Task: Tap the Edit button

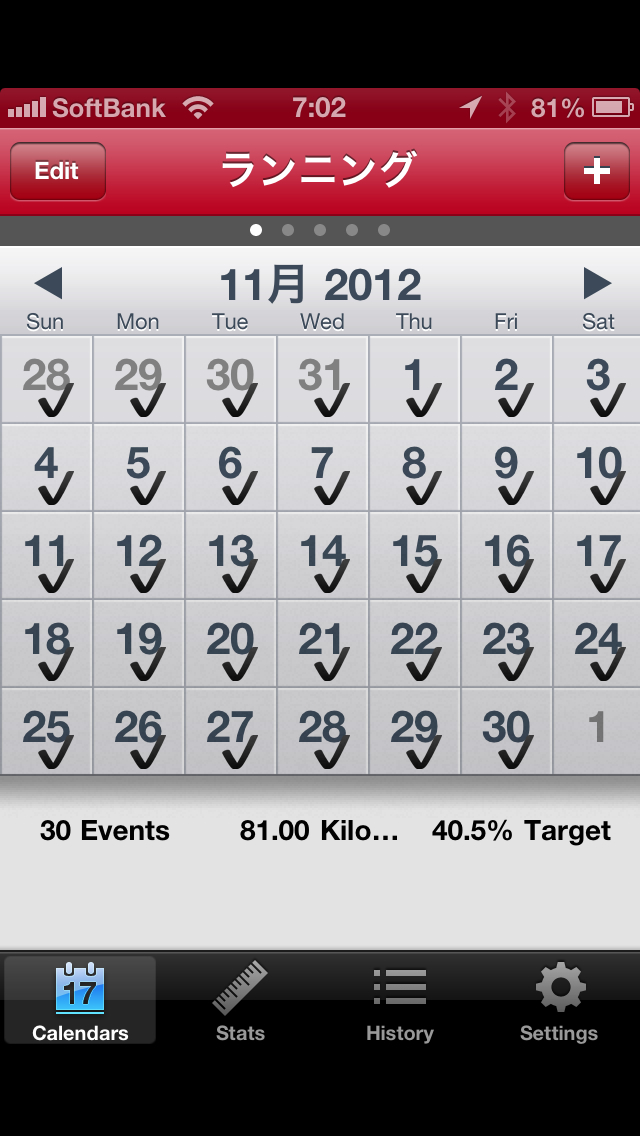Action: (57, 171)
